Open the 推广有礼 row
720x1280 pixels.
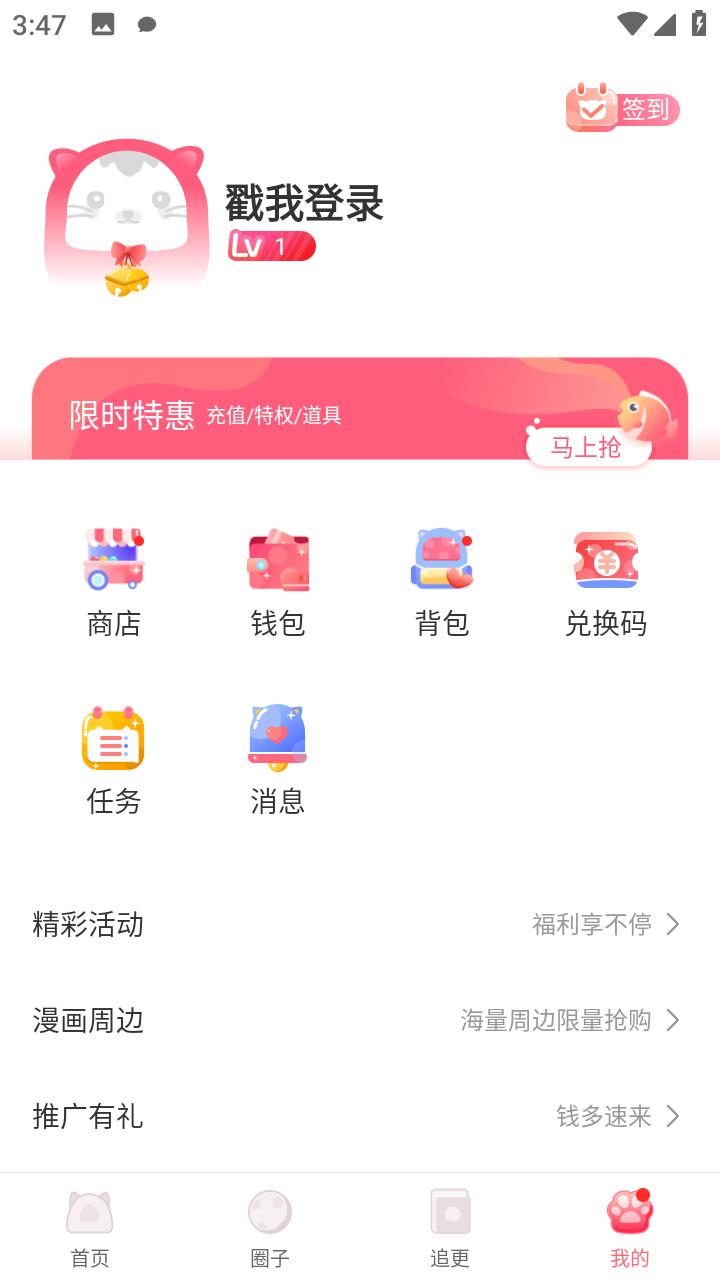tap(360, 1116)
